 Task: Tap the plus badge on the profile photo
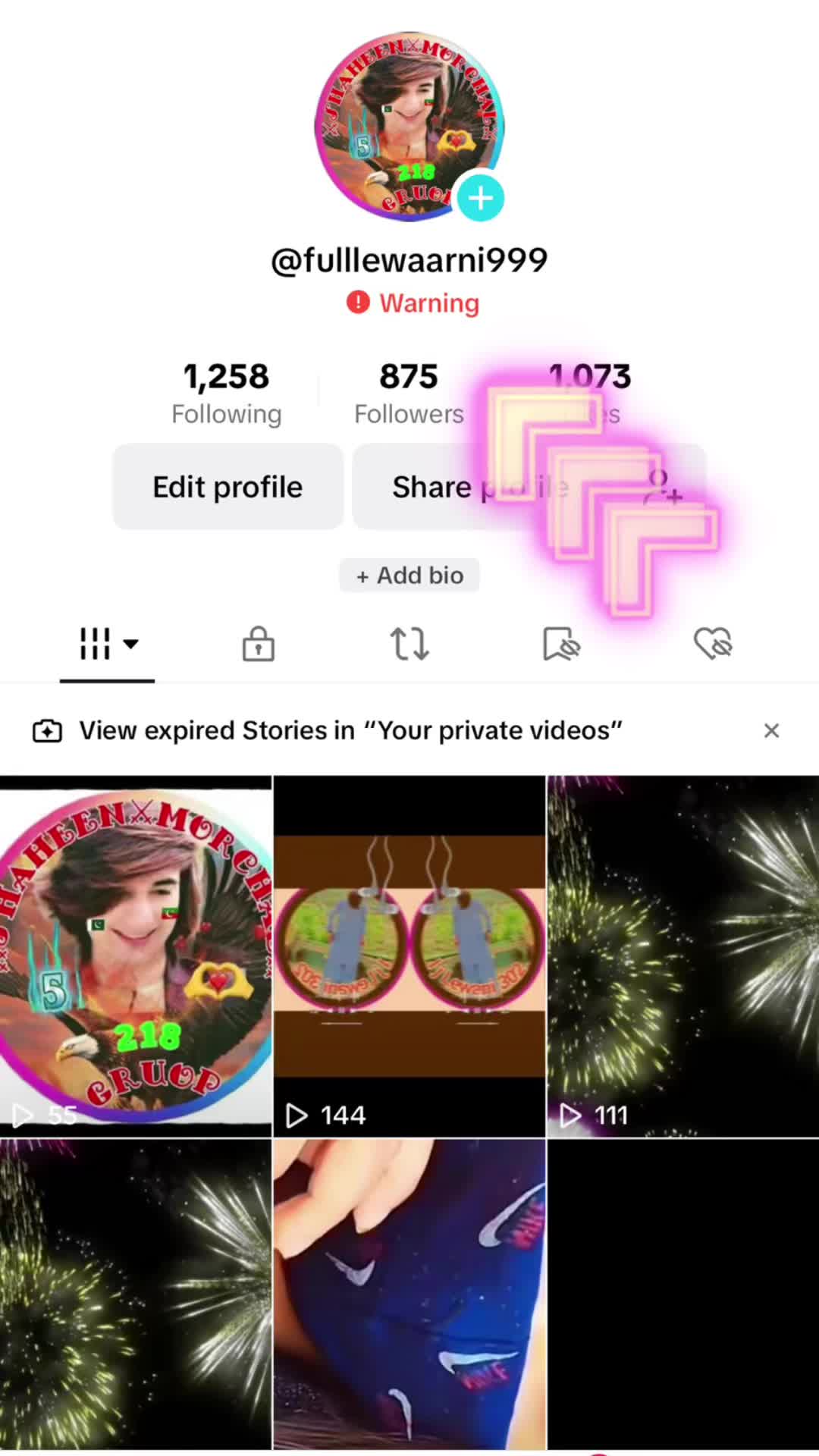tap(481, 198)
